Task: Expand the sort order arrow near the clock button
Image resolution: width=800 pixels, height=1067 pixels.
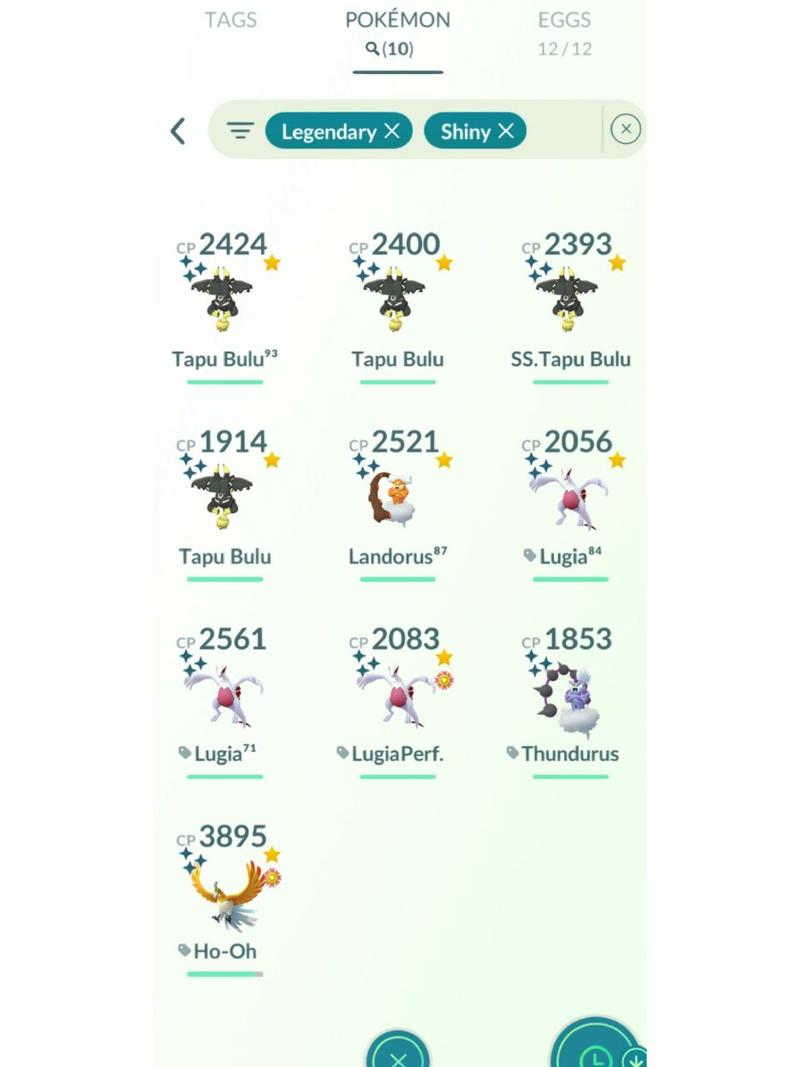Action: click(634, 1056)
